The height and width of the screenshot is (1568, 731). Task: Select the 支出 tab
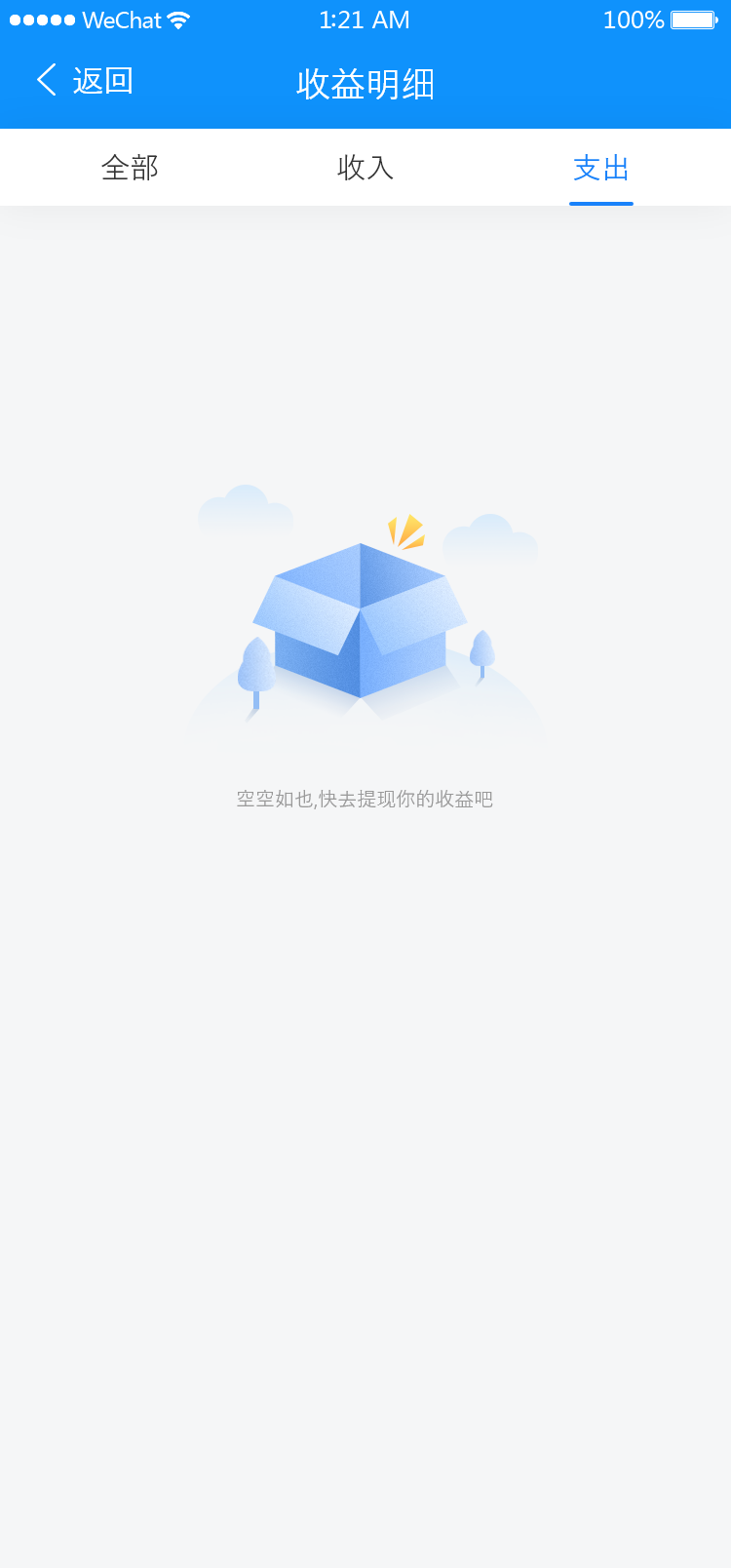[600, 168]
